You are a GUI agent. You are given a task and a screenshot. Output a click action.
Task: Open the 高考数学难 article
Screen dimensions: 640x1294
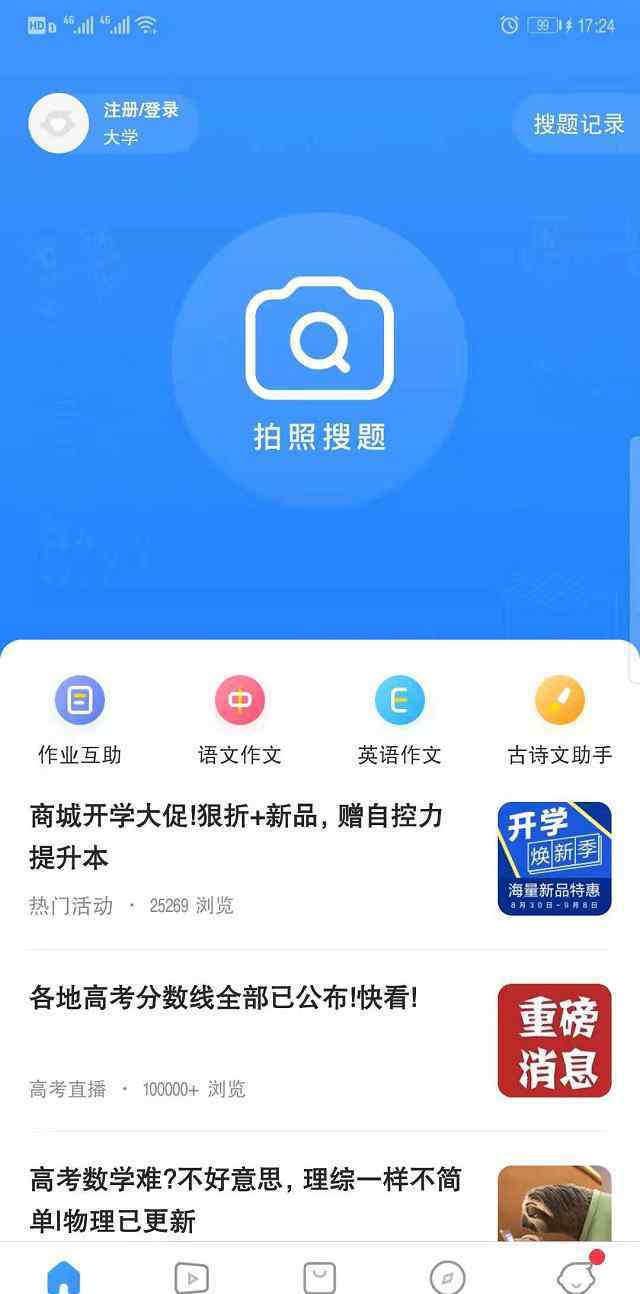pyautogui.click(x=245, y=1200)
